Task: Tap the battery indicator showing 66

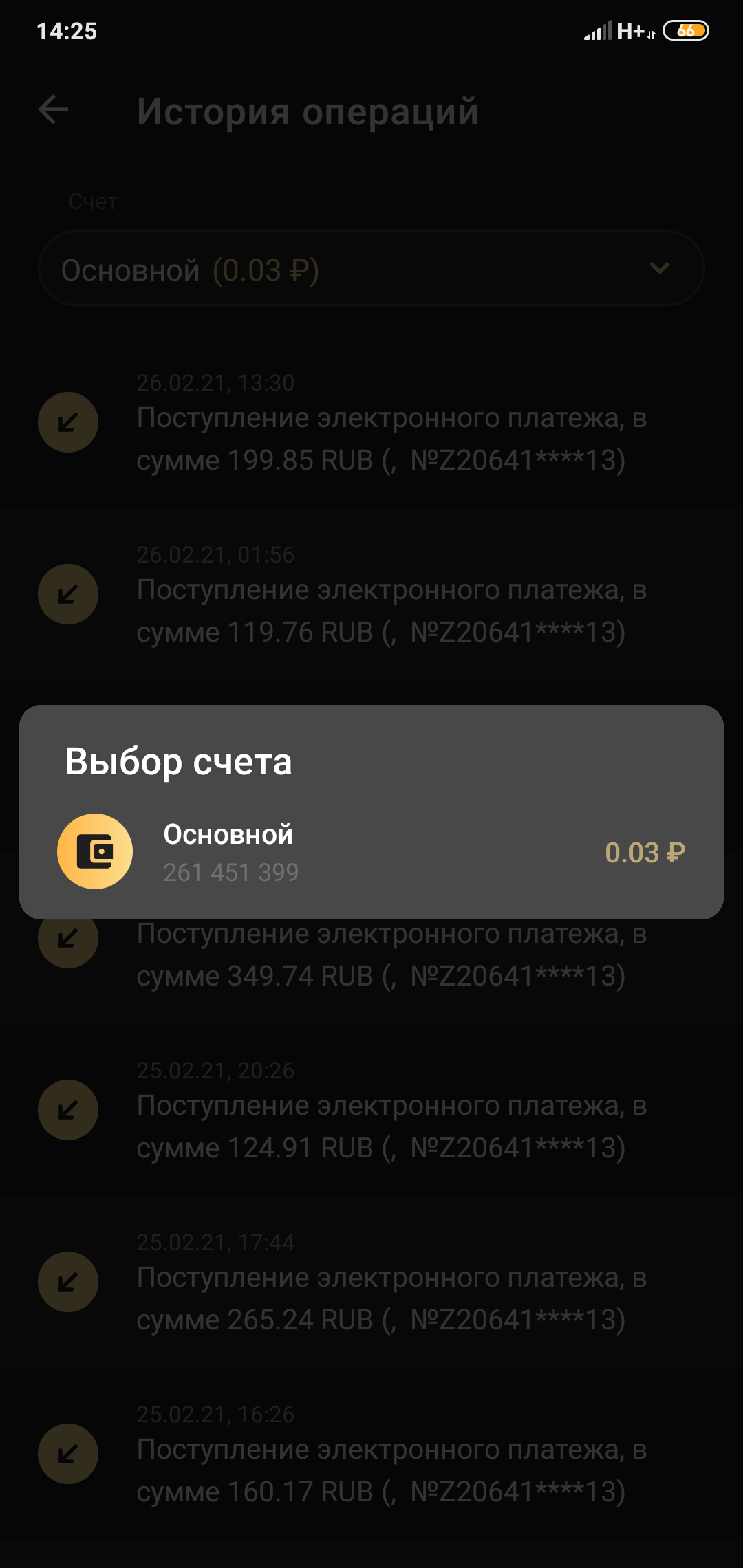Action: point(685,30)
